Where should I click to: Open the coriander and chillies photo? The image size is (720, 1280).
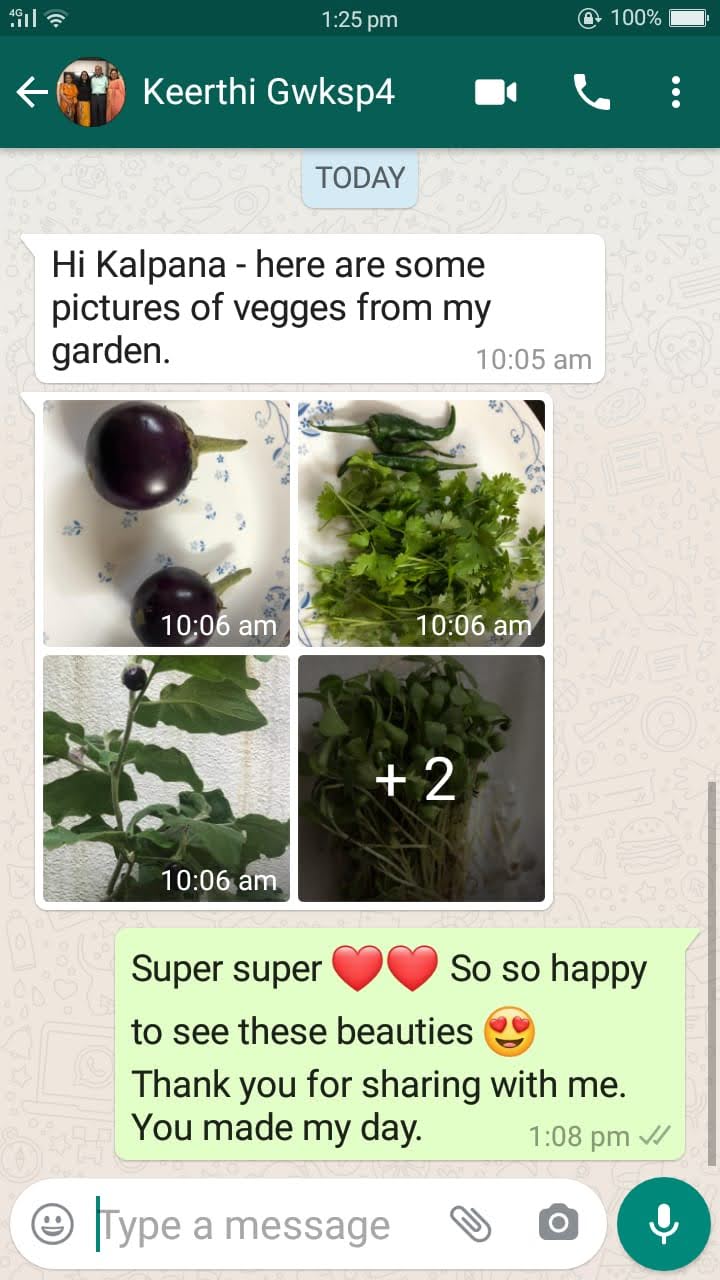[421, 523]
